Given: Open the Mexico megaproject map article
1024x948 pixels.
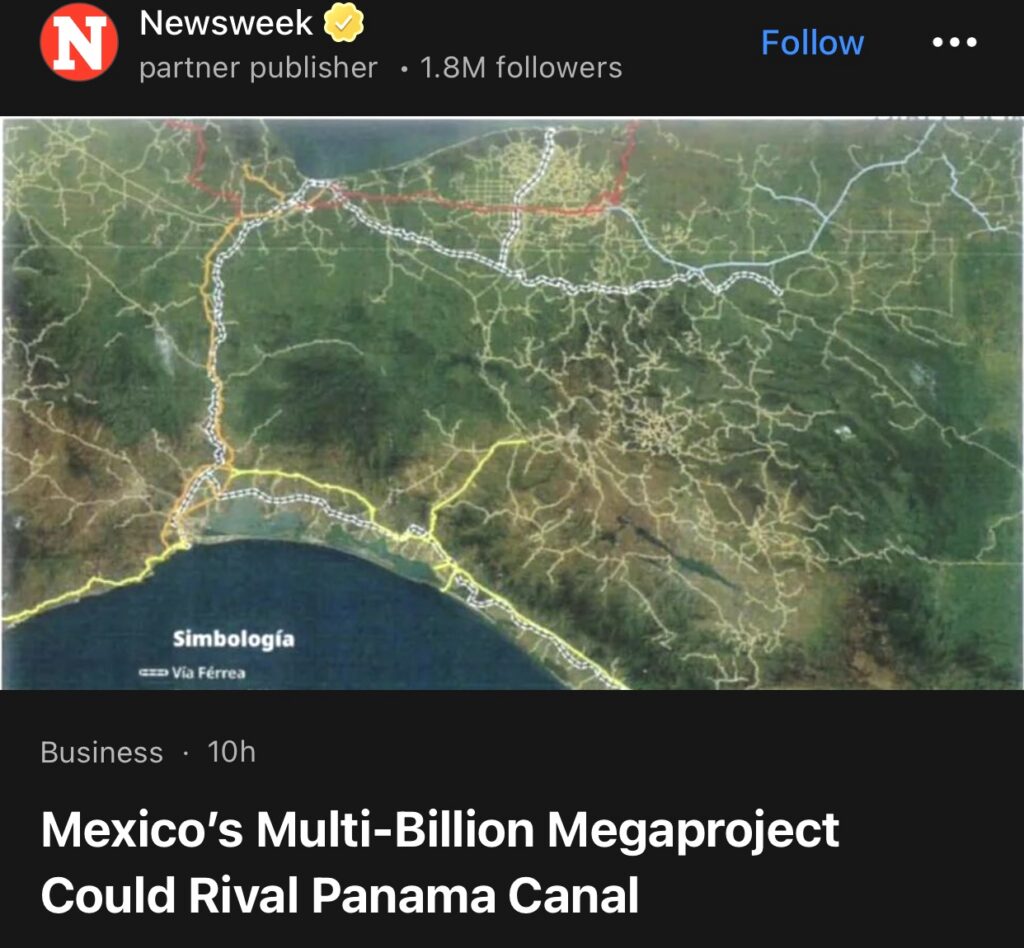Looking at the screenshot, I should (x=512, y=404).
